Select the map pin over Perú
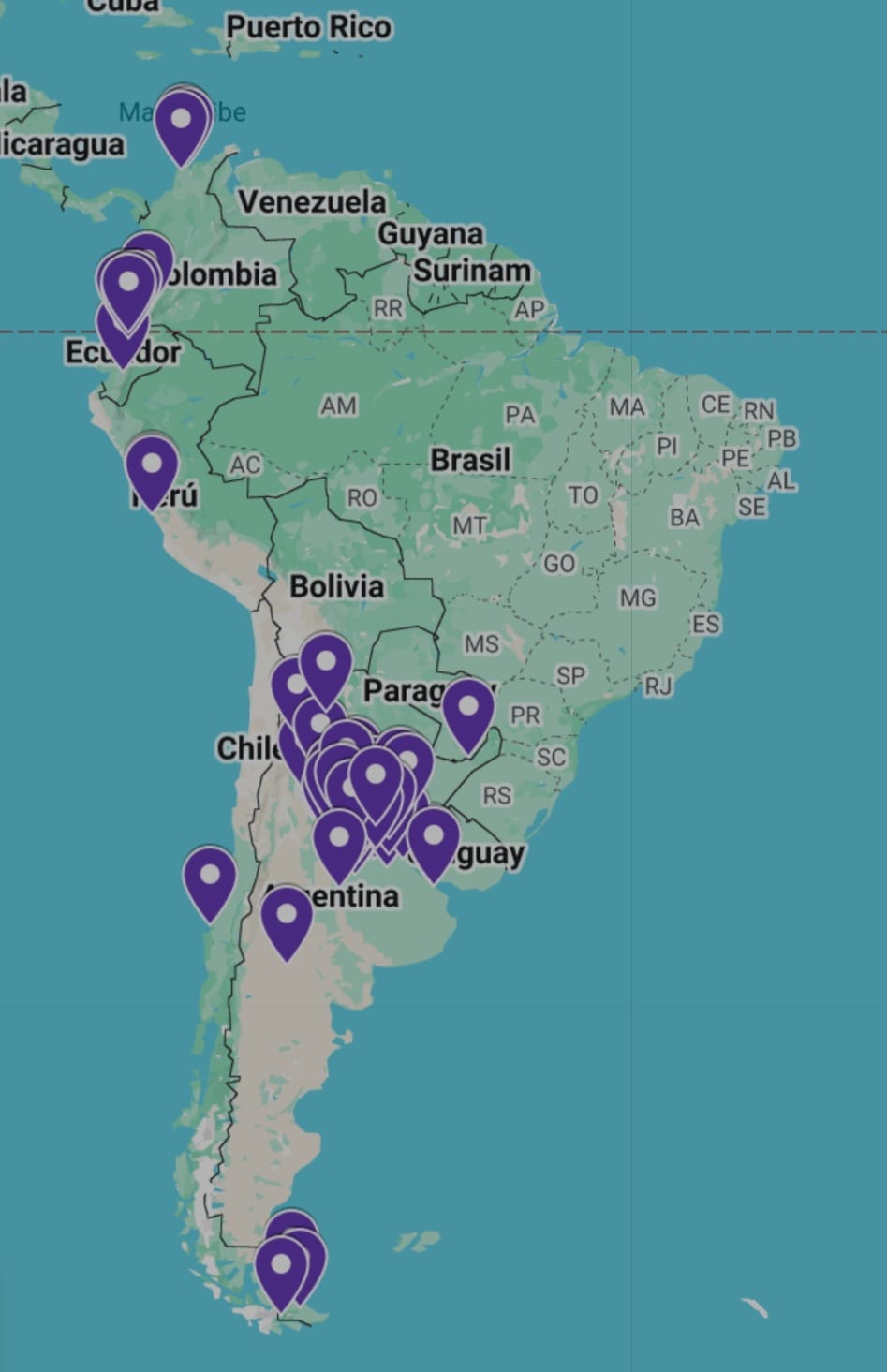 click(x=152, y=466)
